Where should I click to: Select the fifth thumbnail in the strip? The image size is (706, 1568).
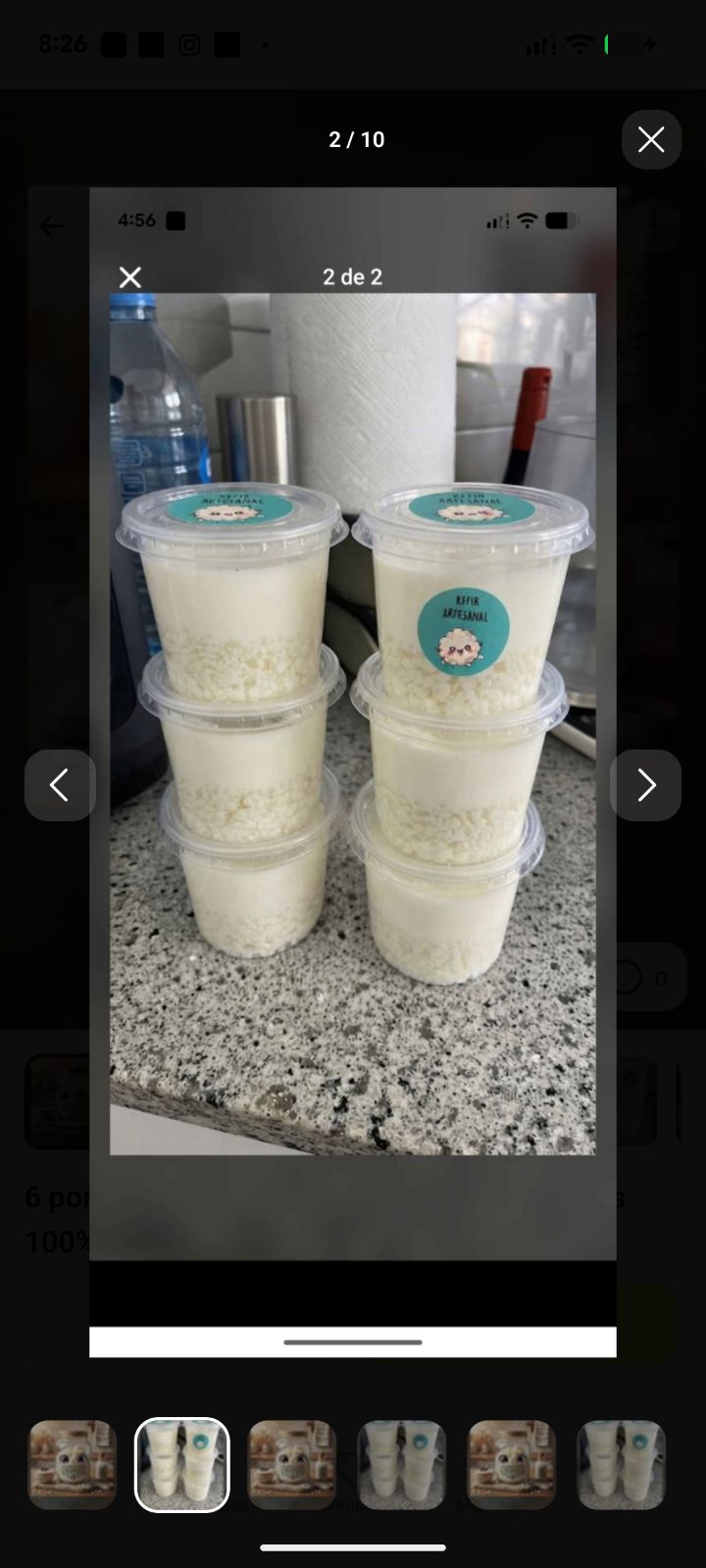click(x=512, y=1464)
